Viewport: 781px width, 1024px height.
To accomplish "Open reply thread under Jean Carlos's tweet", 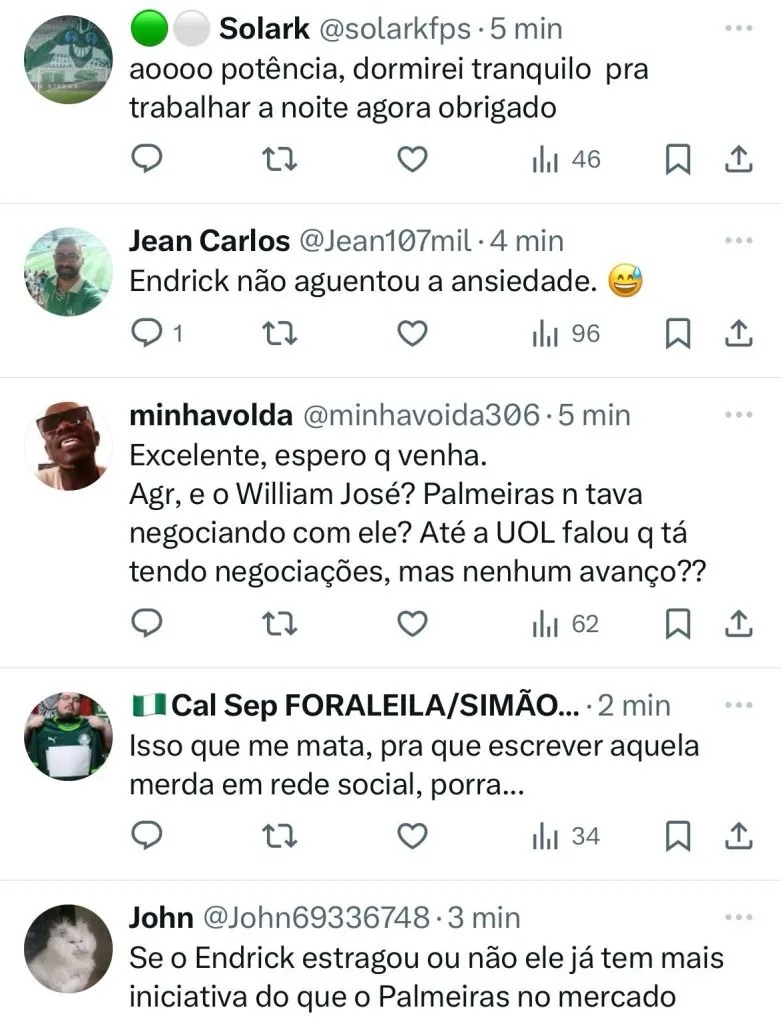I will click(147, 333).
